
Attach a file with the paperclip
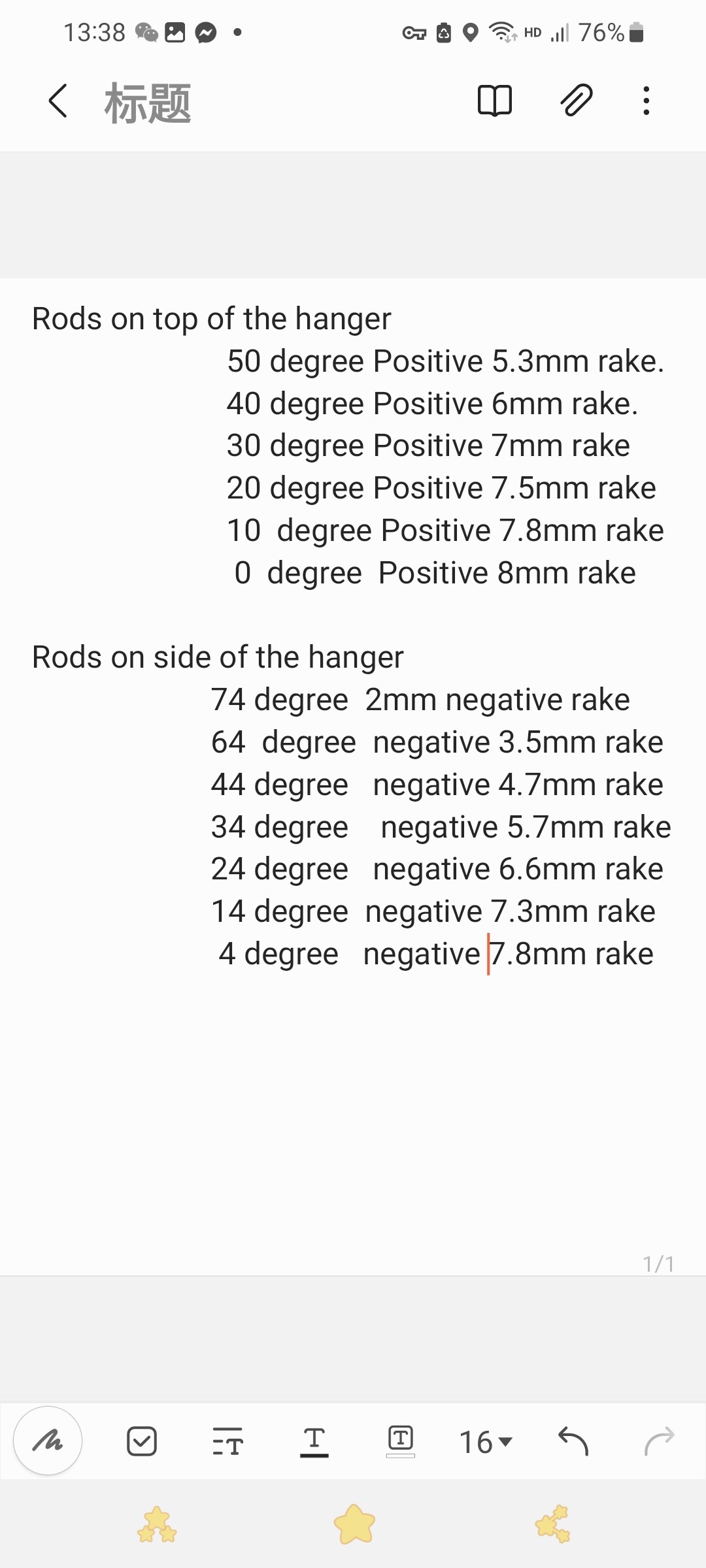click(x=577, y=101)
